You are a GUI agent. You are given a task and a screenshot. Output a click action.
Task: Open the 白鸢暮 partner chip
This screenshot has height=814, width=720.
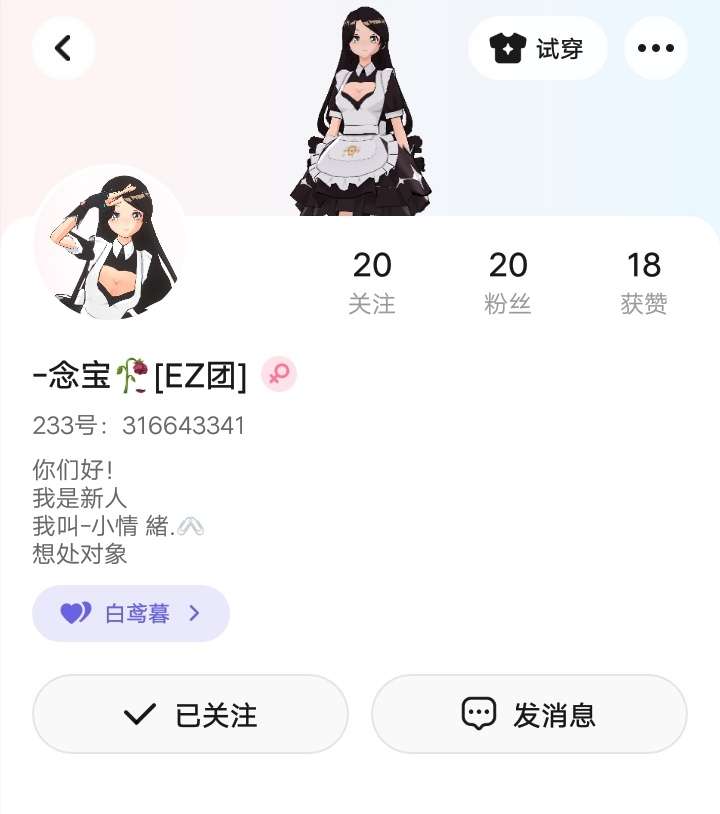pyautogui.click(x=131, y=614)
